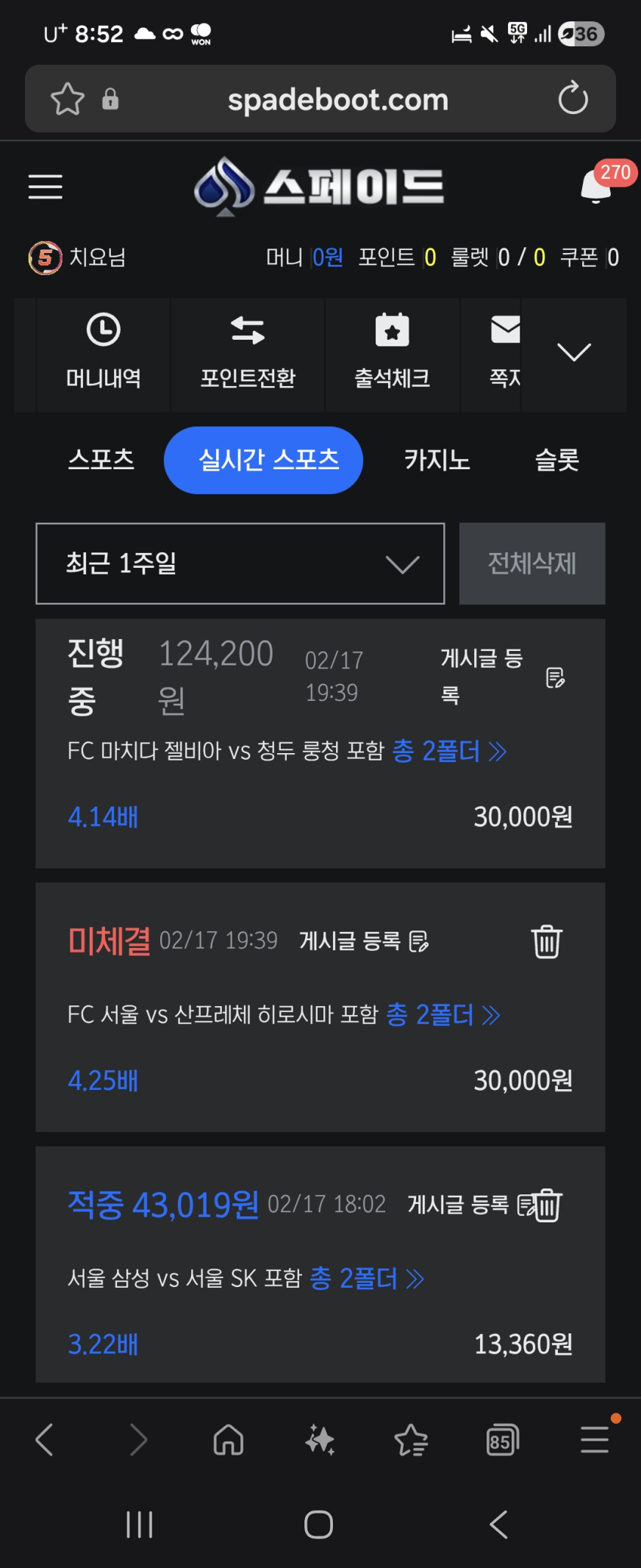Reload the spadeboot.com page

[x=573, y=99]
